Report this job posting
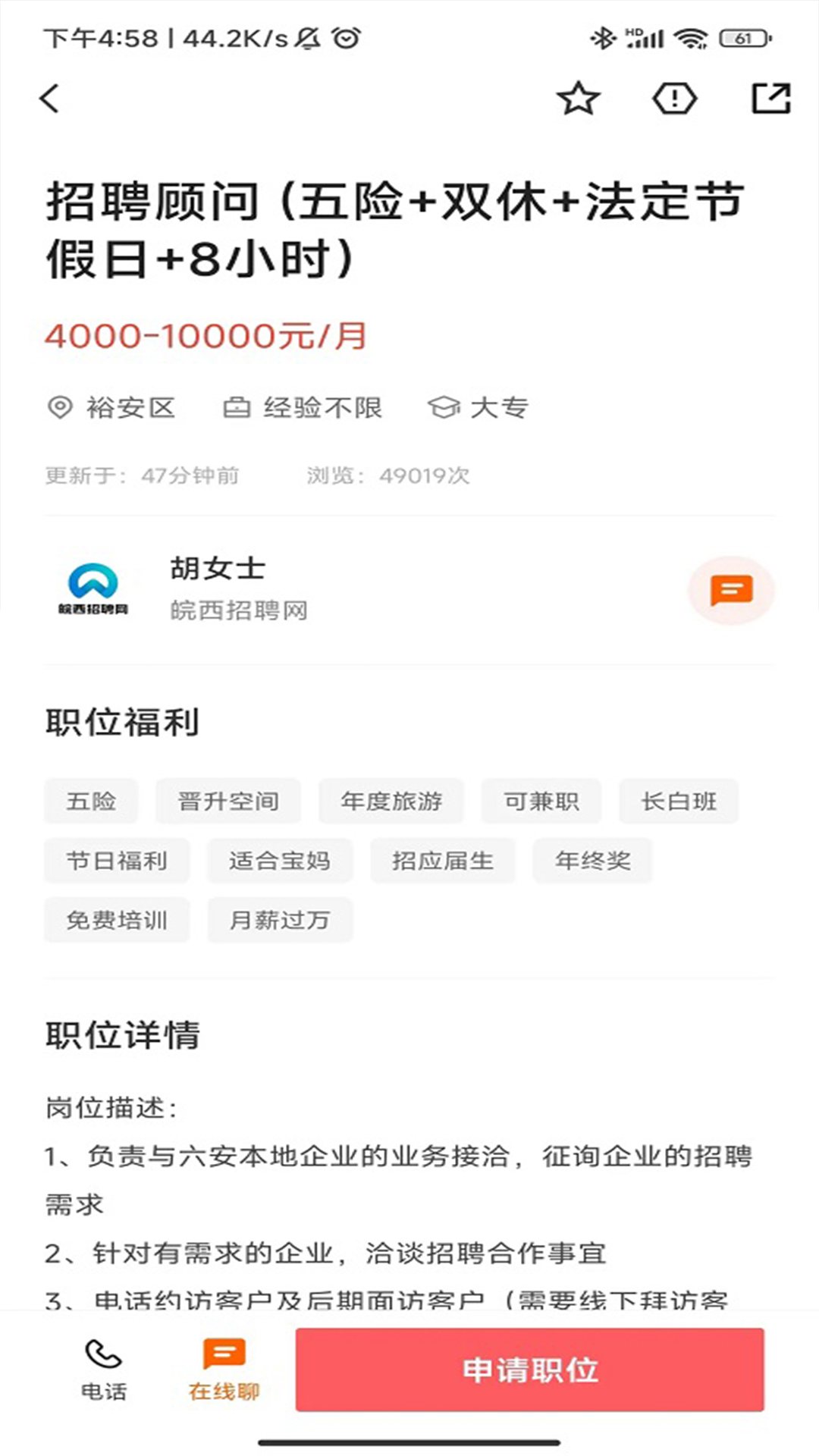Viewport: 819px width, 1456px height. click(674, 99)
